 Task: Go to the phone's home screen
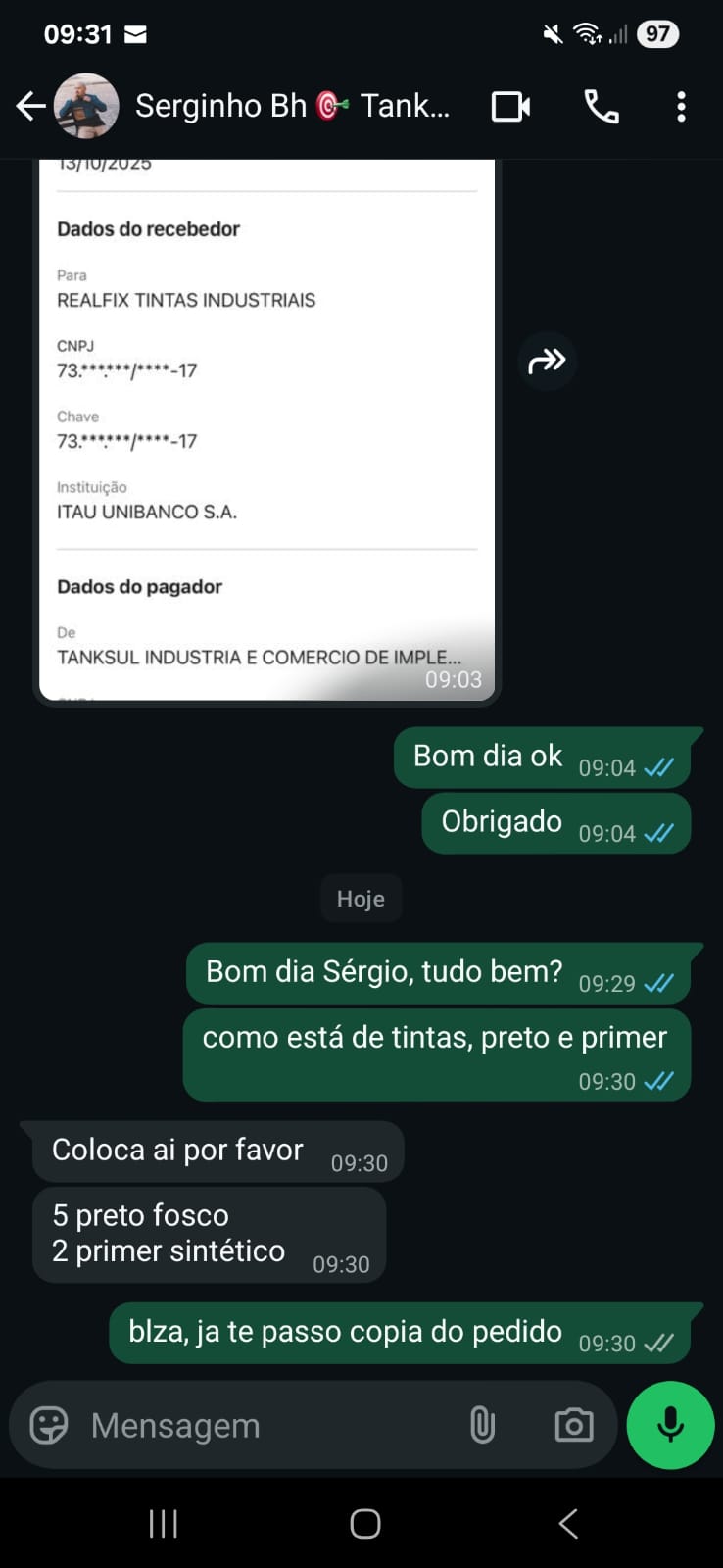(x=364, y=1523)
